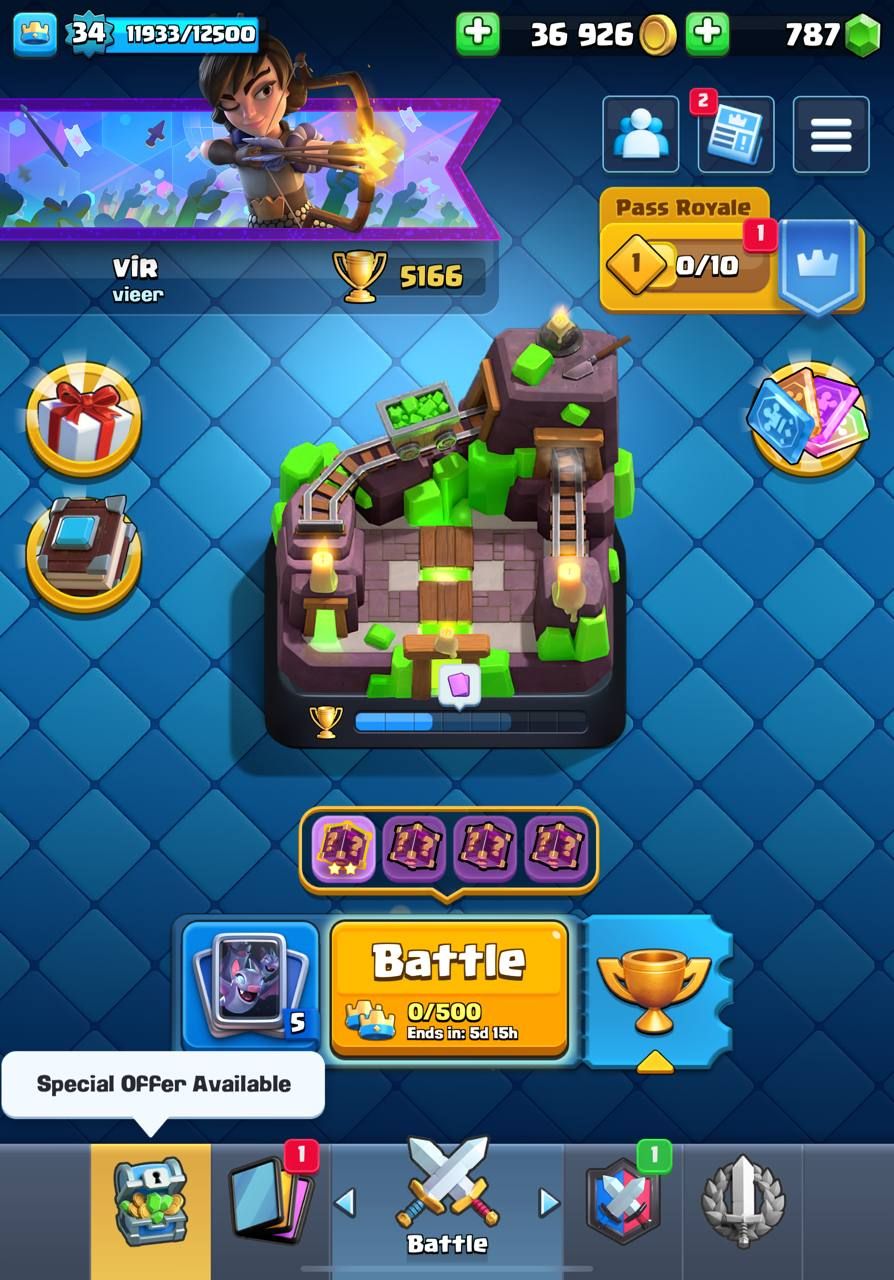The width and height of the screenshot is (894, 1280).
Task: Go to the Clan tab
Action: (x=623, y=1200)
